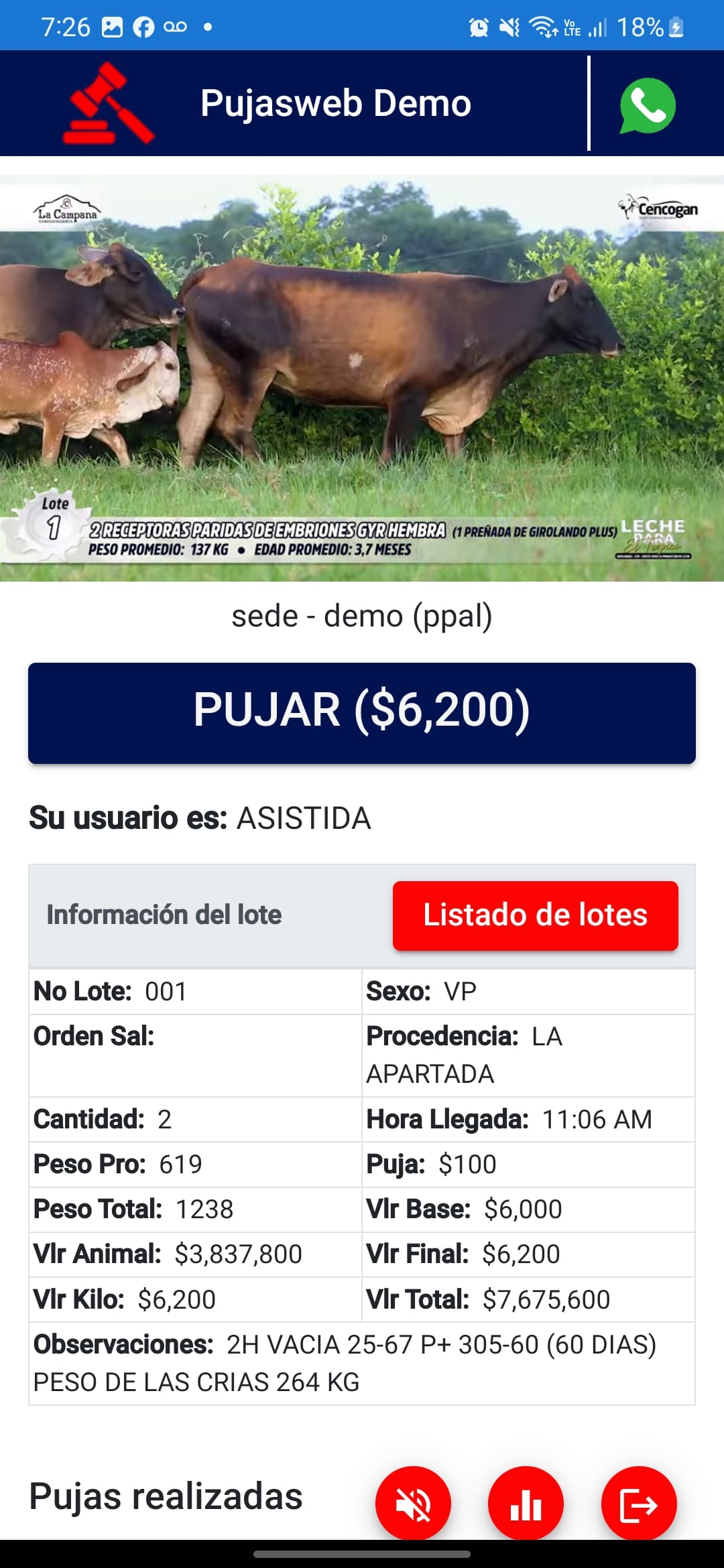Tap the Observaciones details row

point(362,1364)
